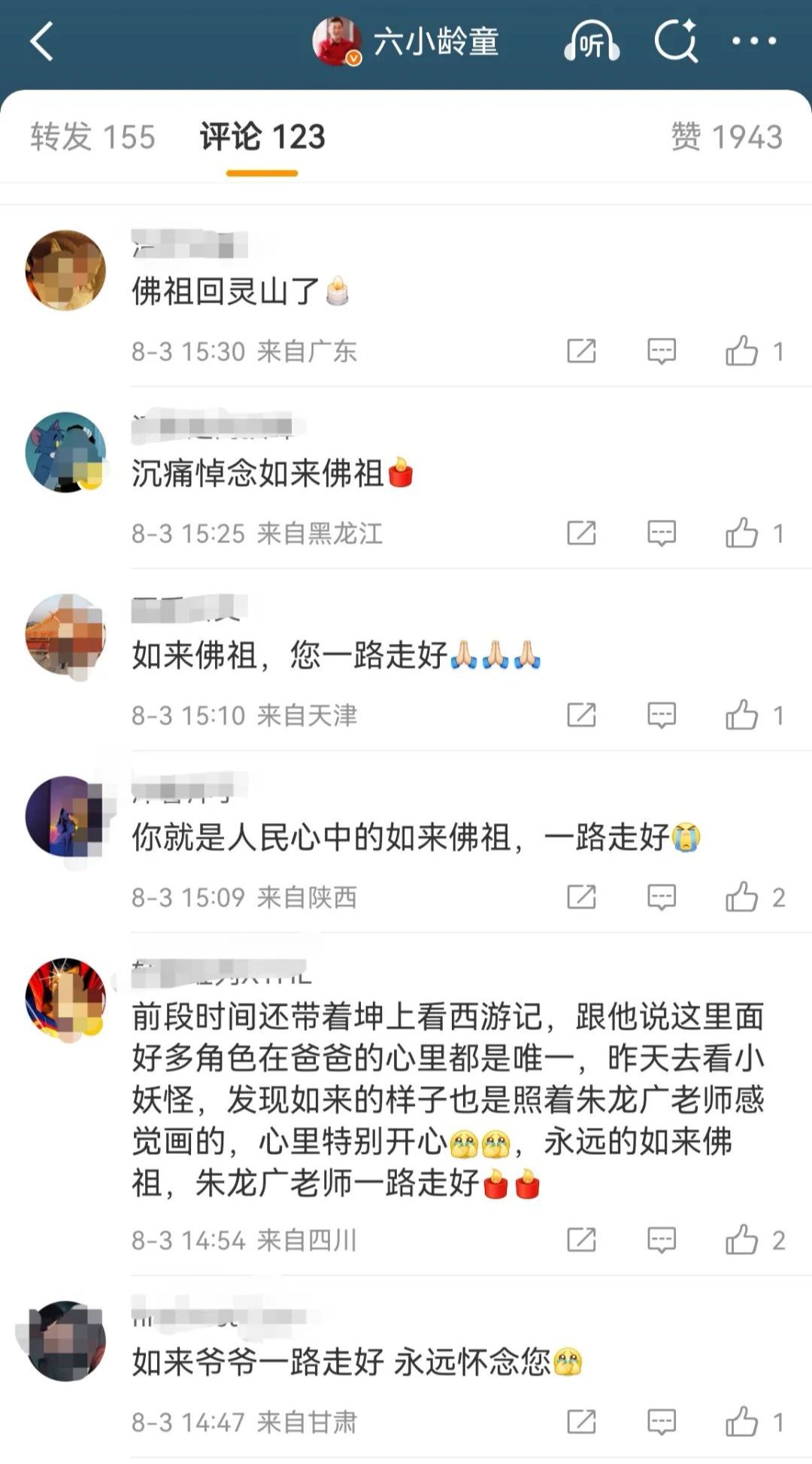Reply to the comment 佛祖回灵山了
This screenshot has width=812, height=1464.
point(662,351)
